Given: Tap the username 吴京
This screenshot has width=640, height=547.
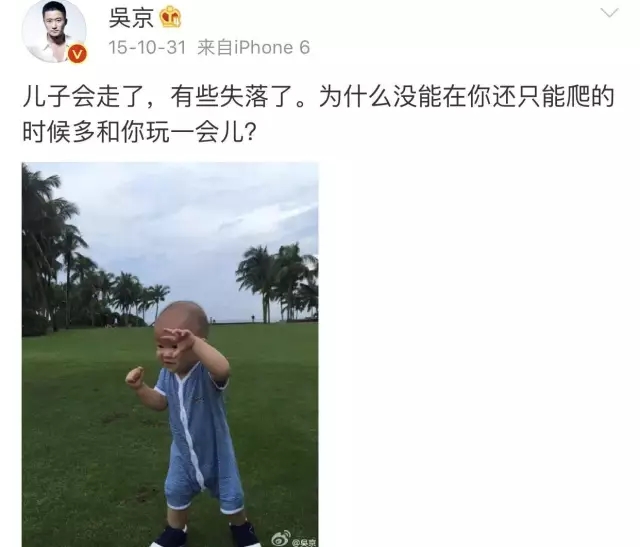Looking at the screenshot, I should pyautogui.click(x=129, y=18).
